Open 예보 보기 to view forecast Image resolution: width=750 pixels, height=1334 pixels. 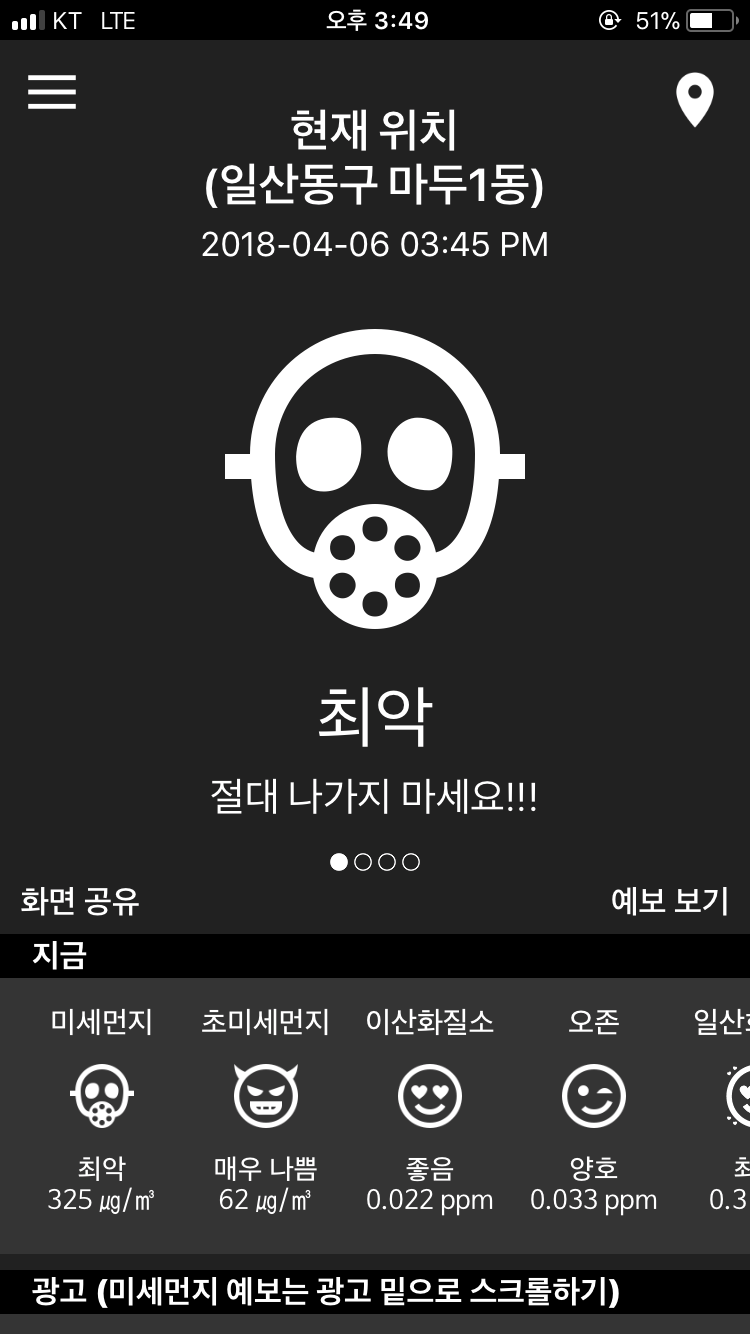pyautogui.click(x=669, y=901)
